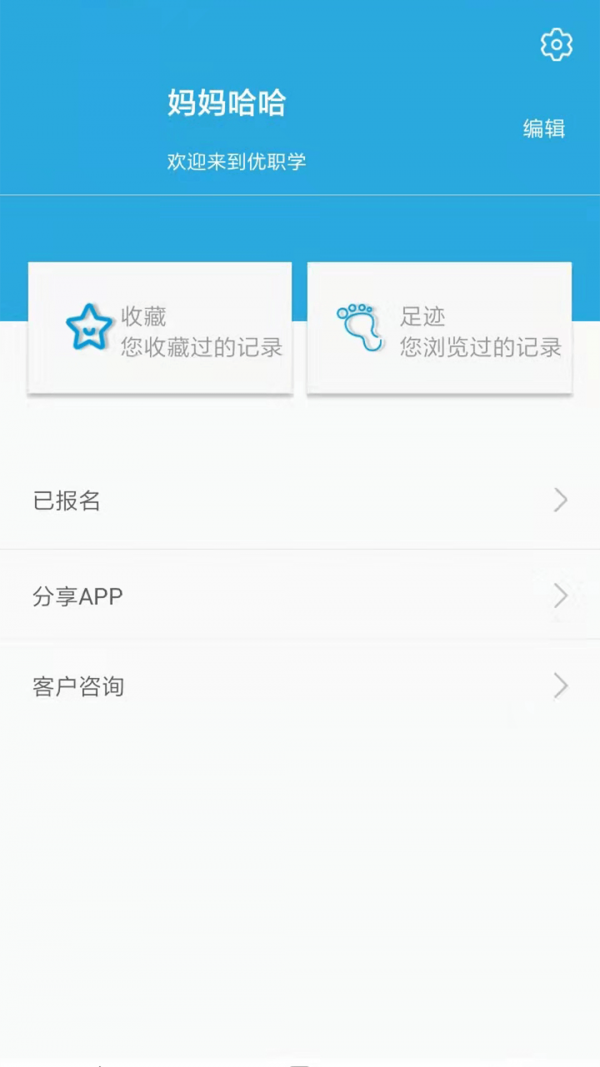Open the 收藏 favorites card
This screenshot has width=600, height=1067.
click(160, 328)
